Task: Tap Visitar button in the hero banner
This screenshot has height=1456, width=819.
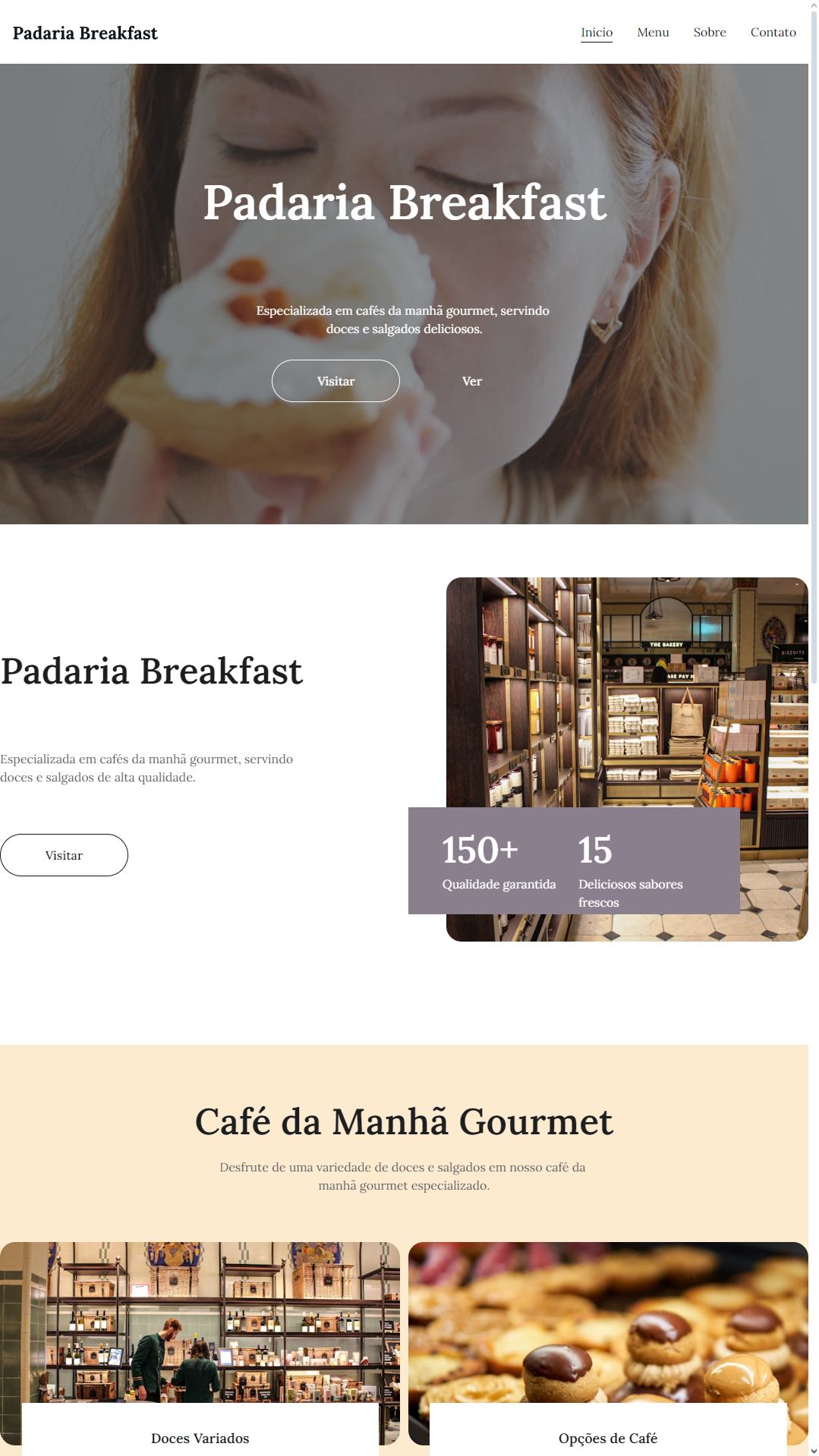Action: click(x=335, y=381)
